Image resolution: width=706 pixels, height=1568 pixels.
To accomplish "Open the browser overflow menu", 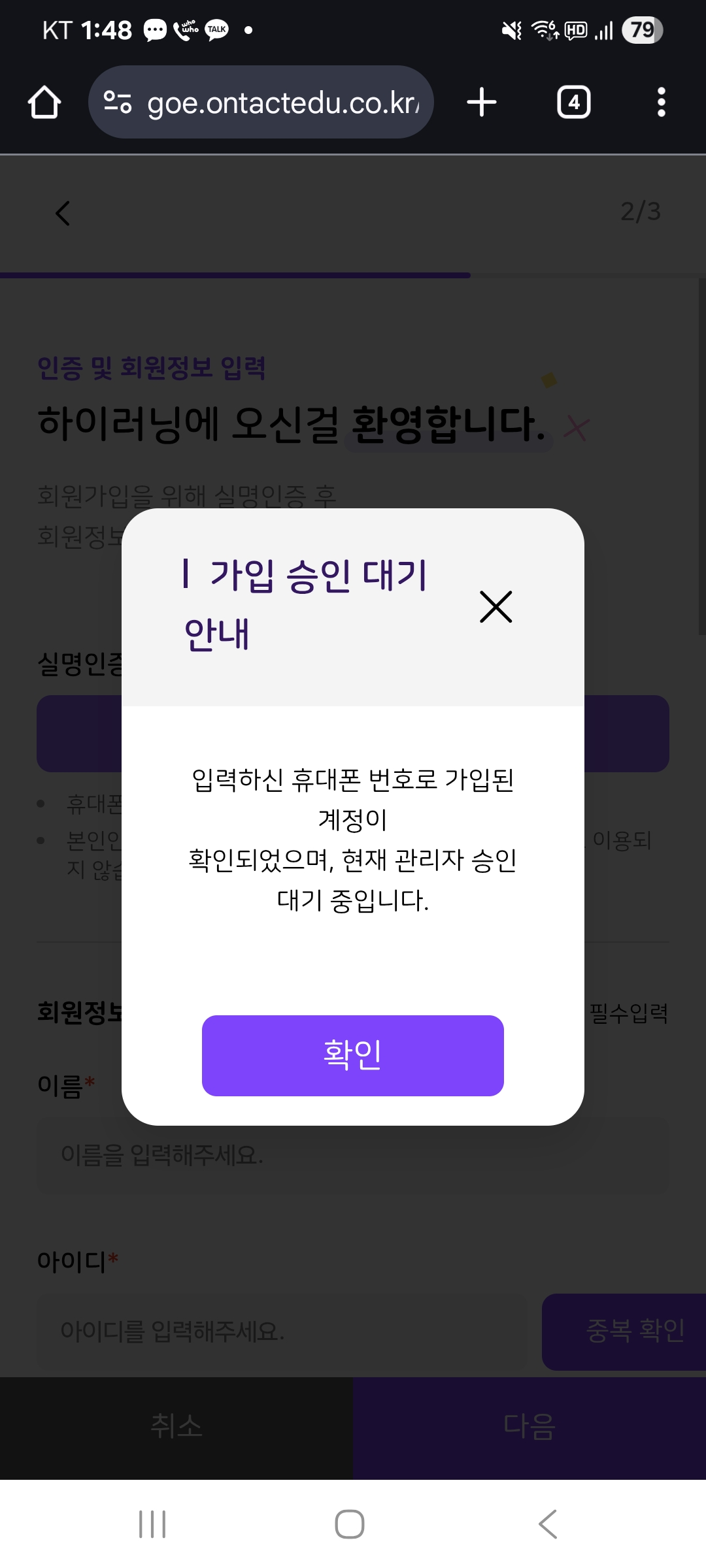I will [x=661, y=103].
